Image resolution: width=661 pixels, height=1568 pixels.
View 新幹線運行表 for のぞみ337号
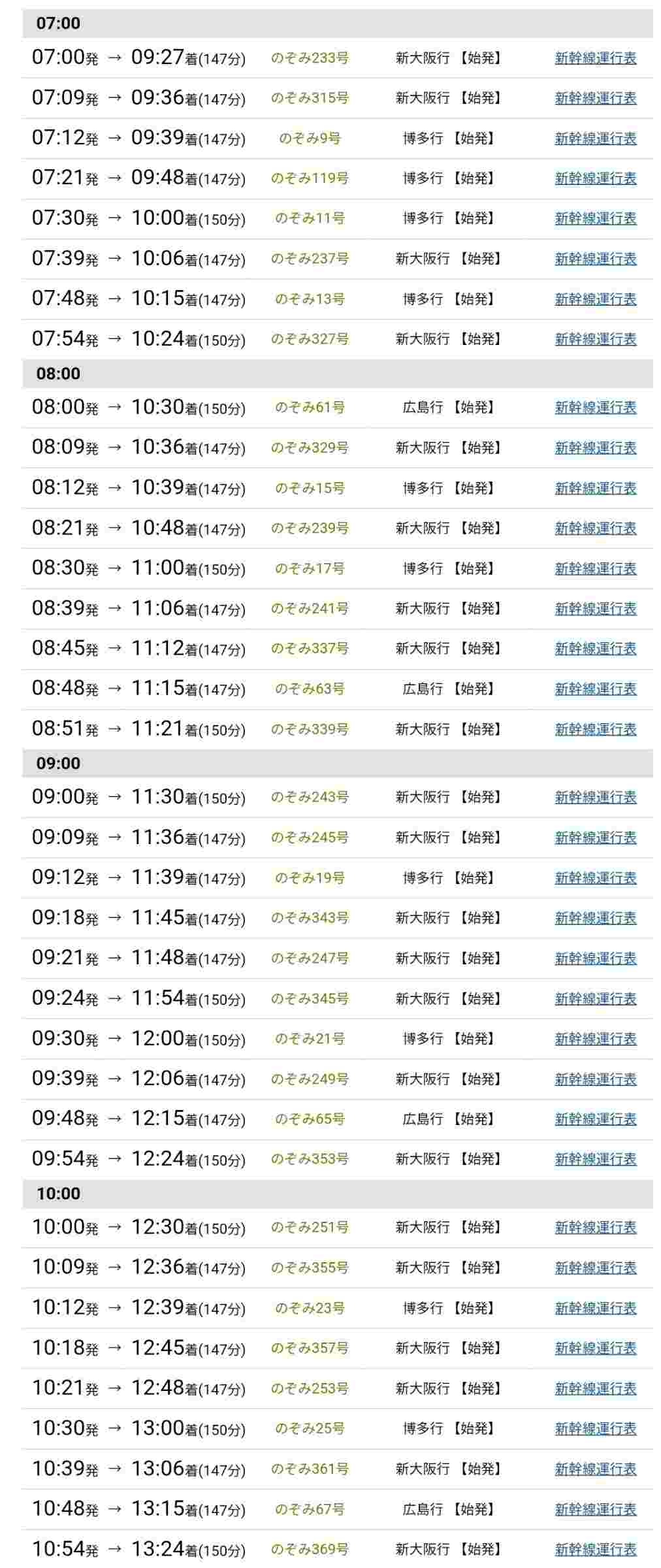click(x=595, y=649)
